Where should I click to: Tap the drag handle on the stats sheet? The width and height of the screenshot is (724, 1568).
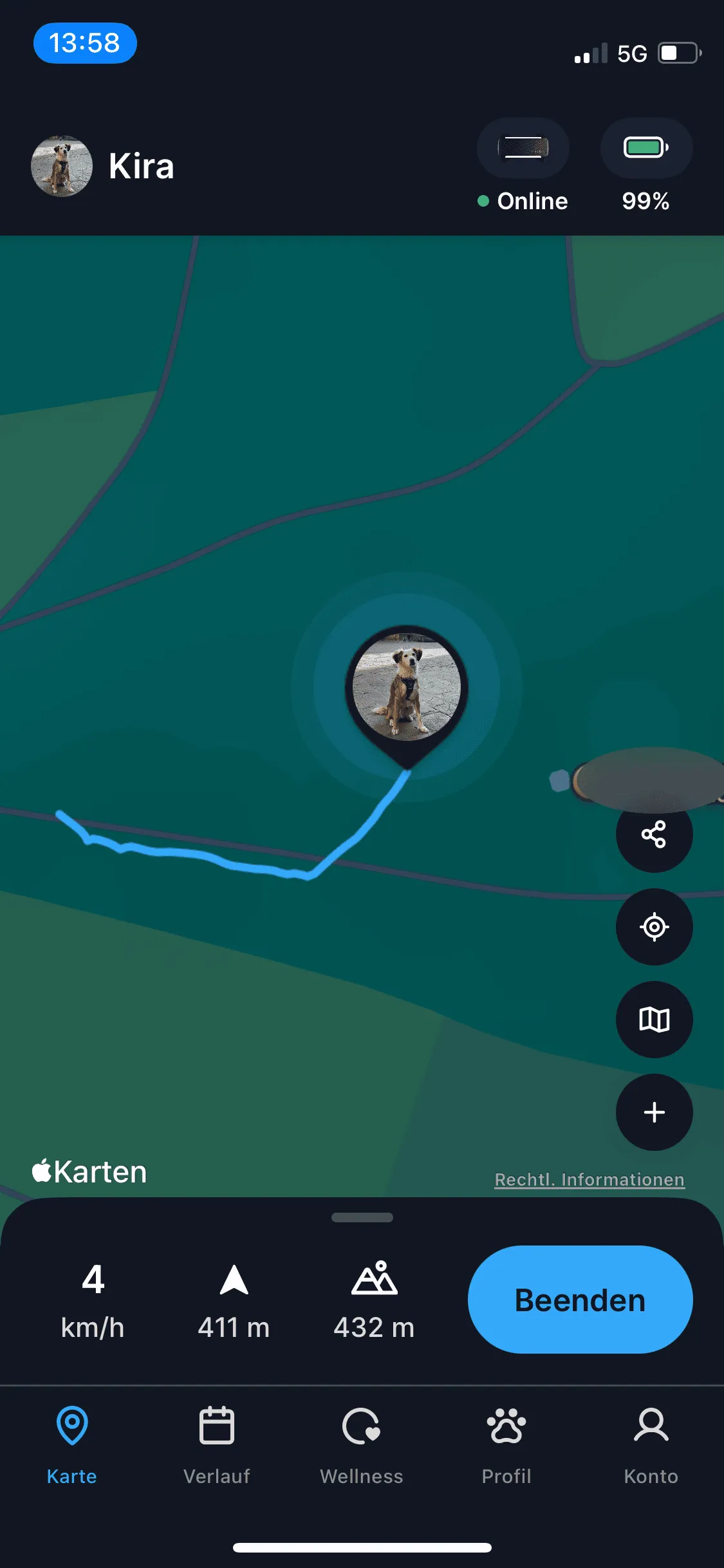pyautogui.click(x=362, y=1217)
